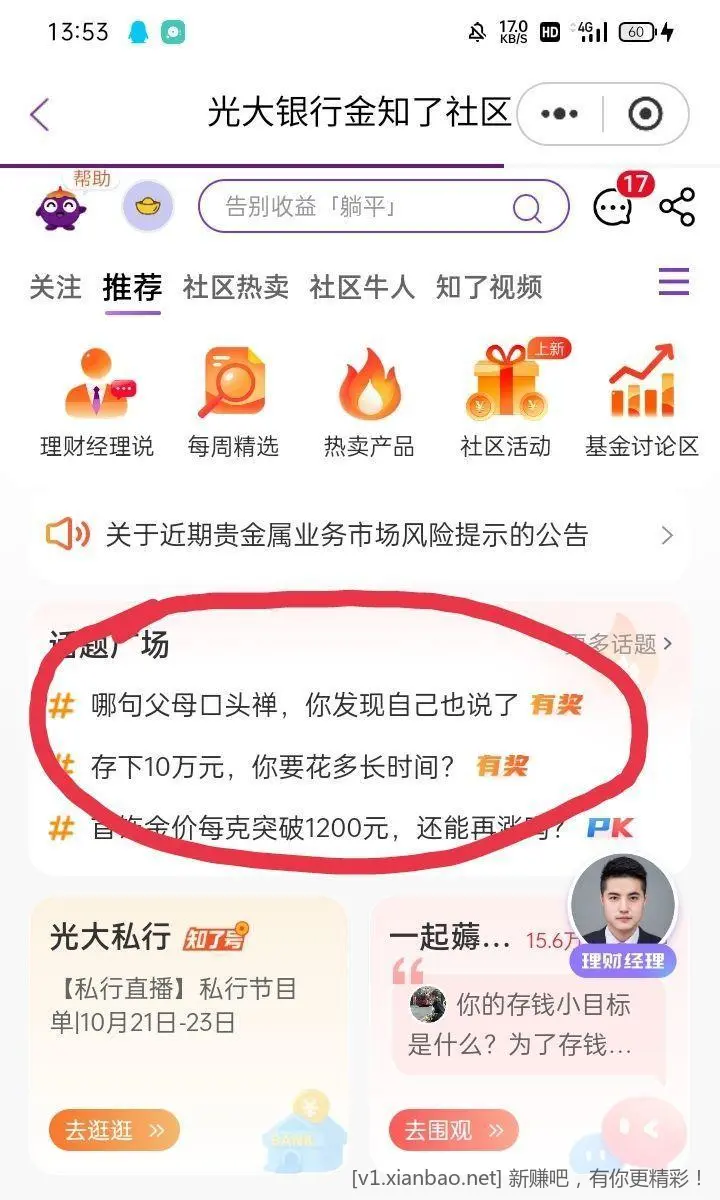The height and width of the screenshot is (1200, 720).
Task: Share this community page
Action: coord(677,207)
